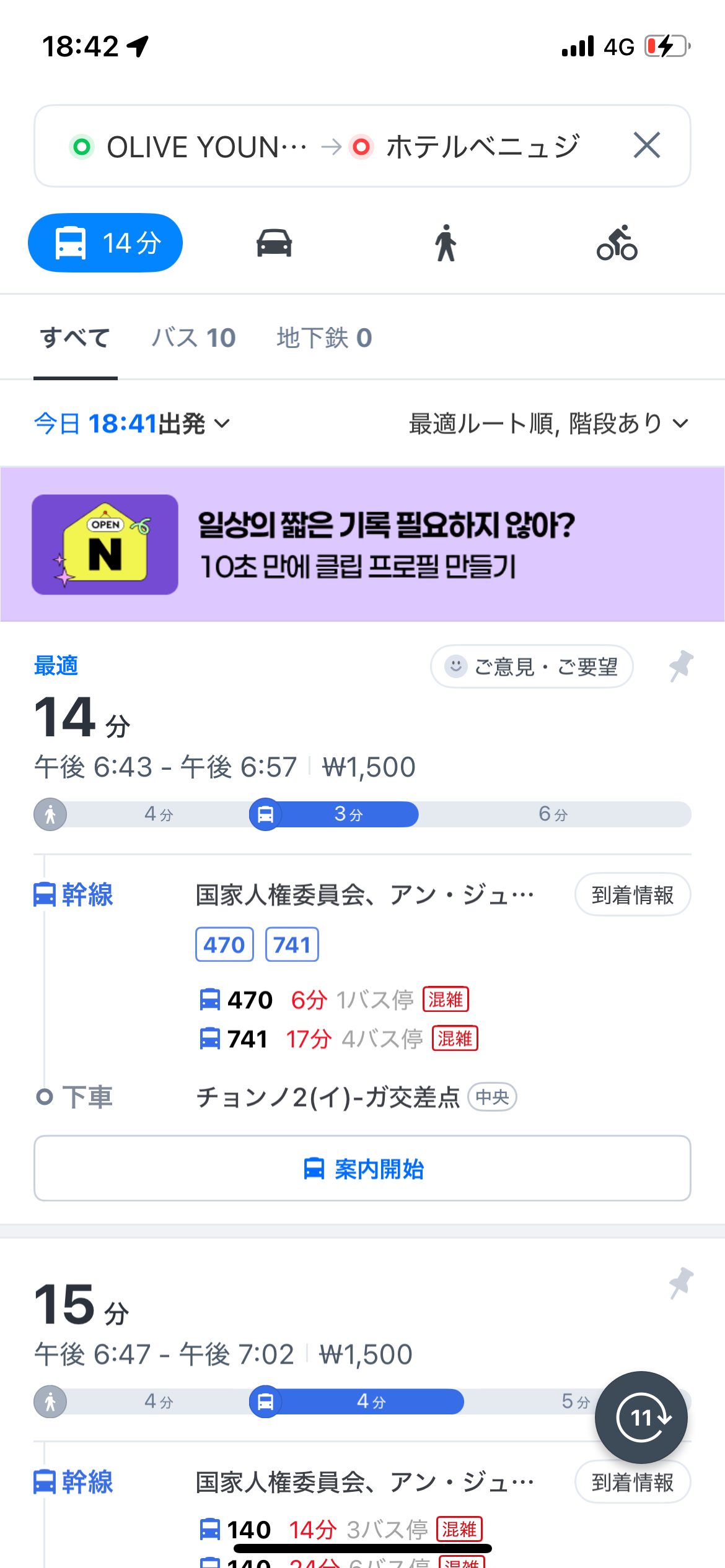Select the transit 14分 mode

105,243
